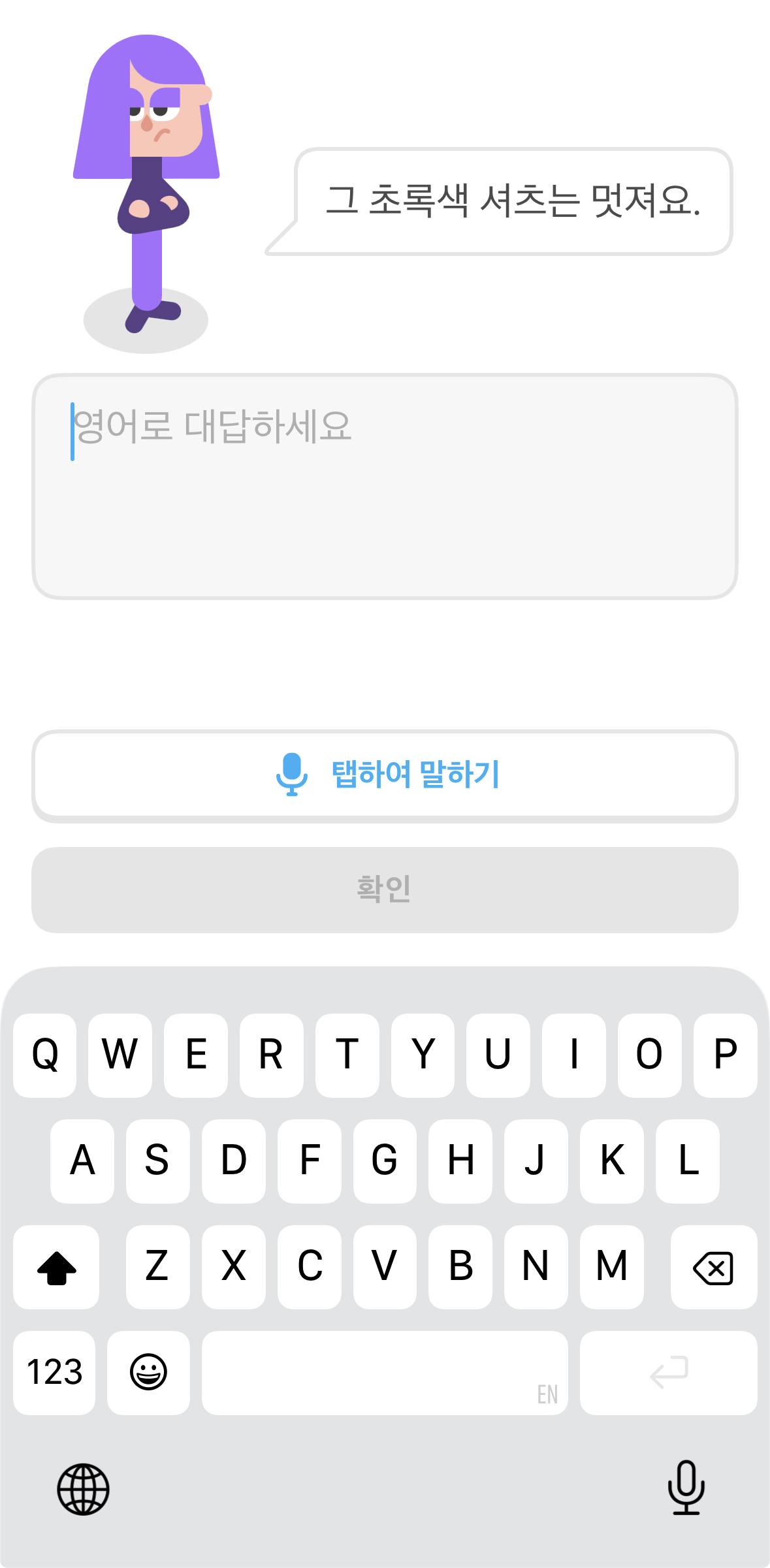Tap the P key on the keyboard
The height and width of the screenshot is (1568, 770).
pyautogui.click(x=726, y=1055)
